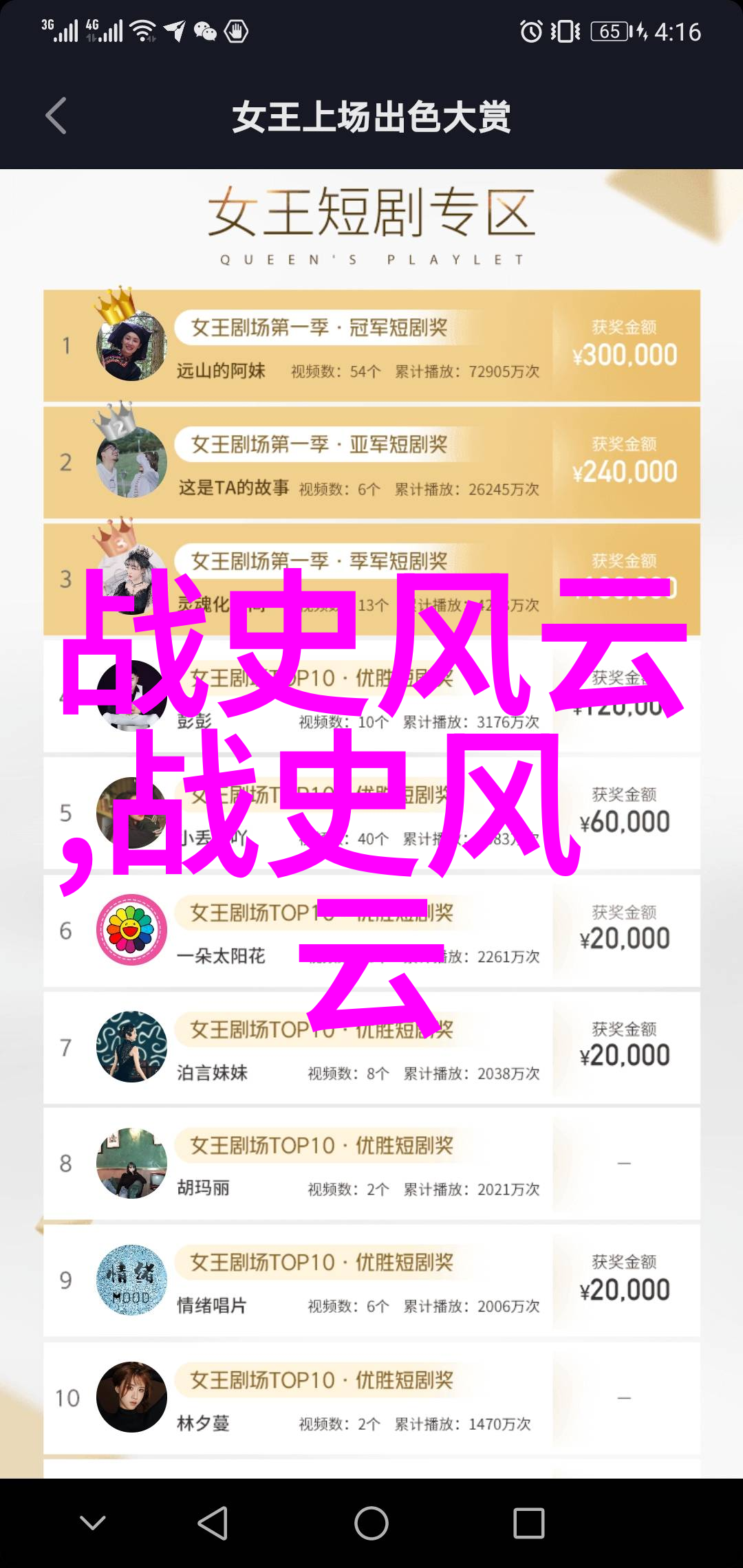Open rank 1 entry 远山的阿妹
This screenshot has height=1568, width=743.
click(371, 346)
